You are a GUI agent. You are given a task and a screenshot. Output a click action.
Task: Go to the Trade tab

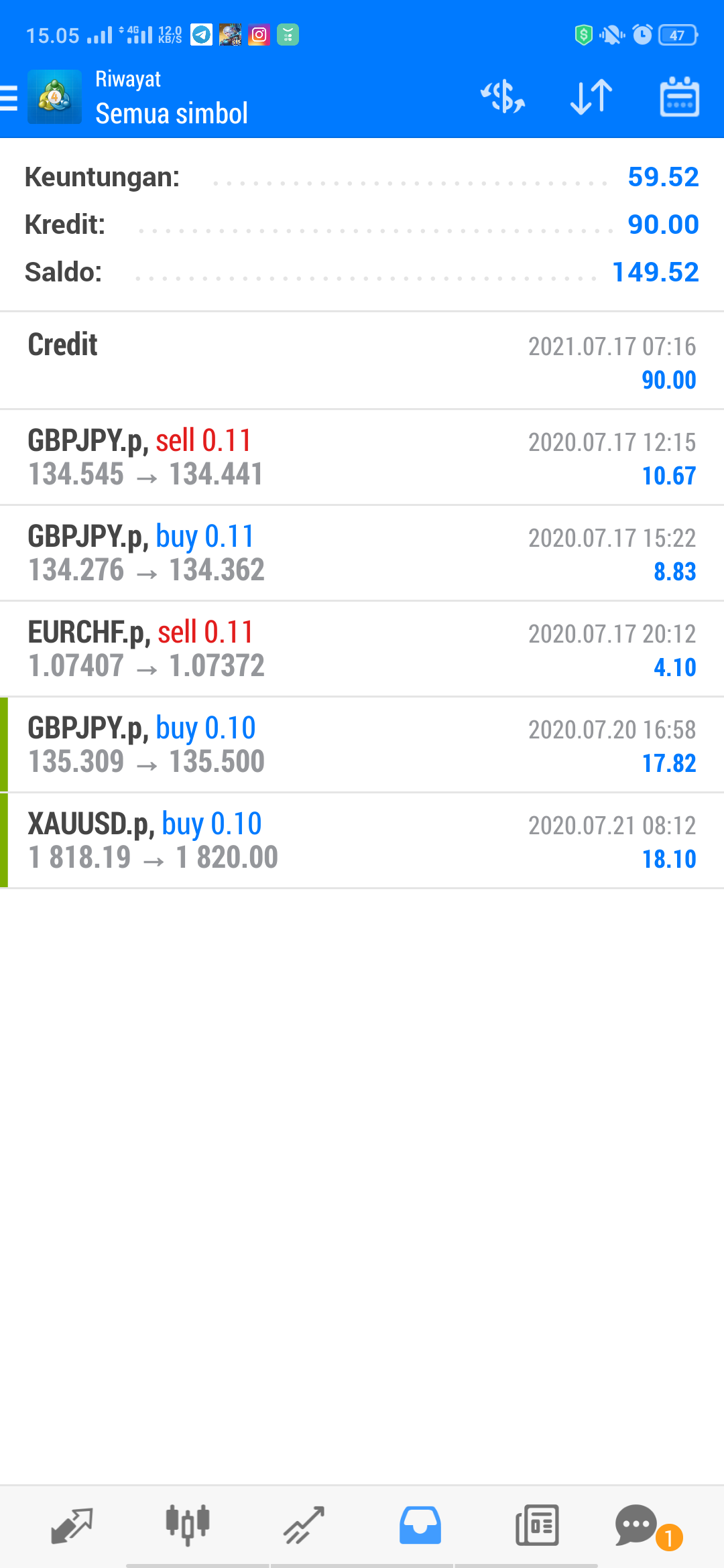tap(304, 1526)
